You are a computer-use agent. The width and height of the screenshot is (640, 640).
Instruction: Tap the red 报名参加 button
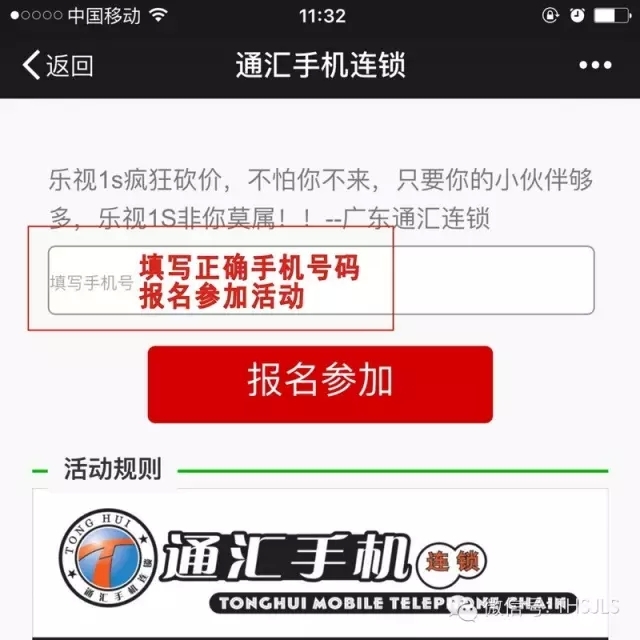pyautogui.click(x=320, y=384)
